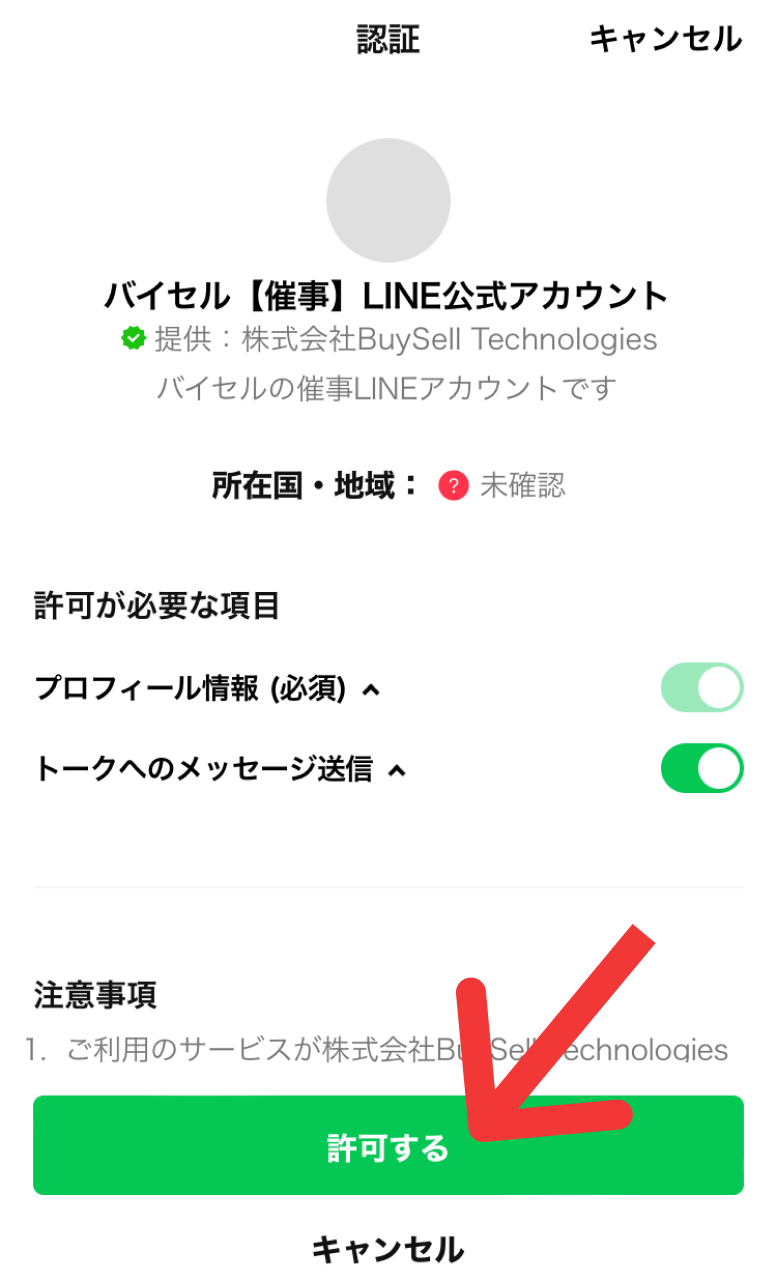Expand the プロフィール情報 (必須) details

(x=371, y=689)
